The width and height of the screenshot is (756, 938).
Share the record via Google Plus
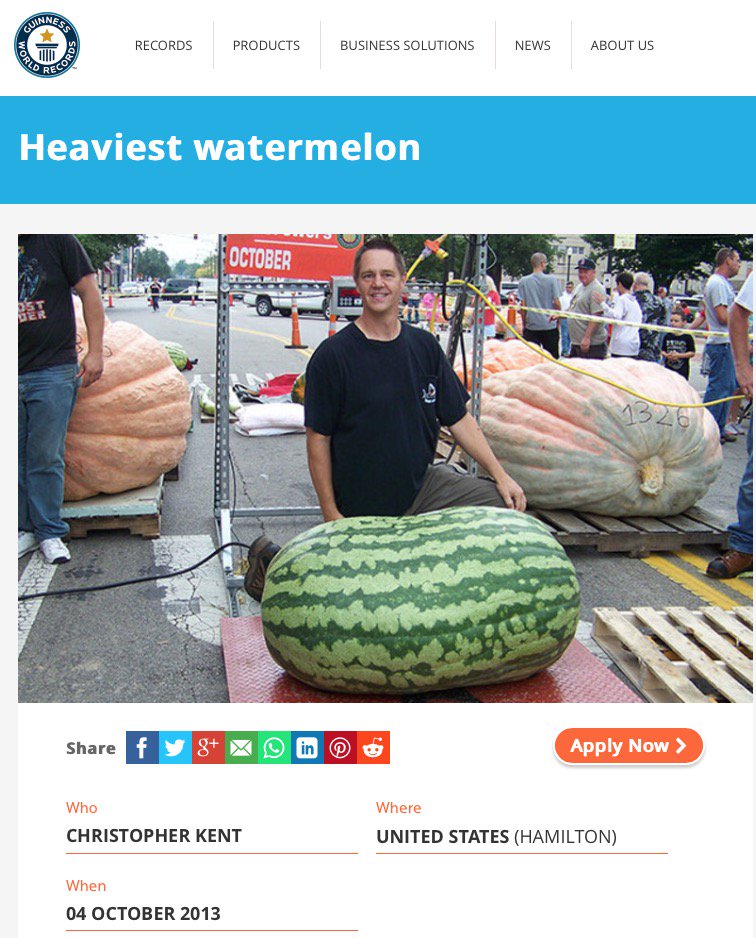coord(208,748)
